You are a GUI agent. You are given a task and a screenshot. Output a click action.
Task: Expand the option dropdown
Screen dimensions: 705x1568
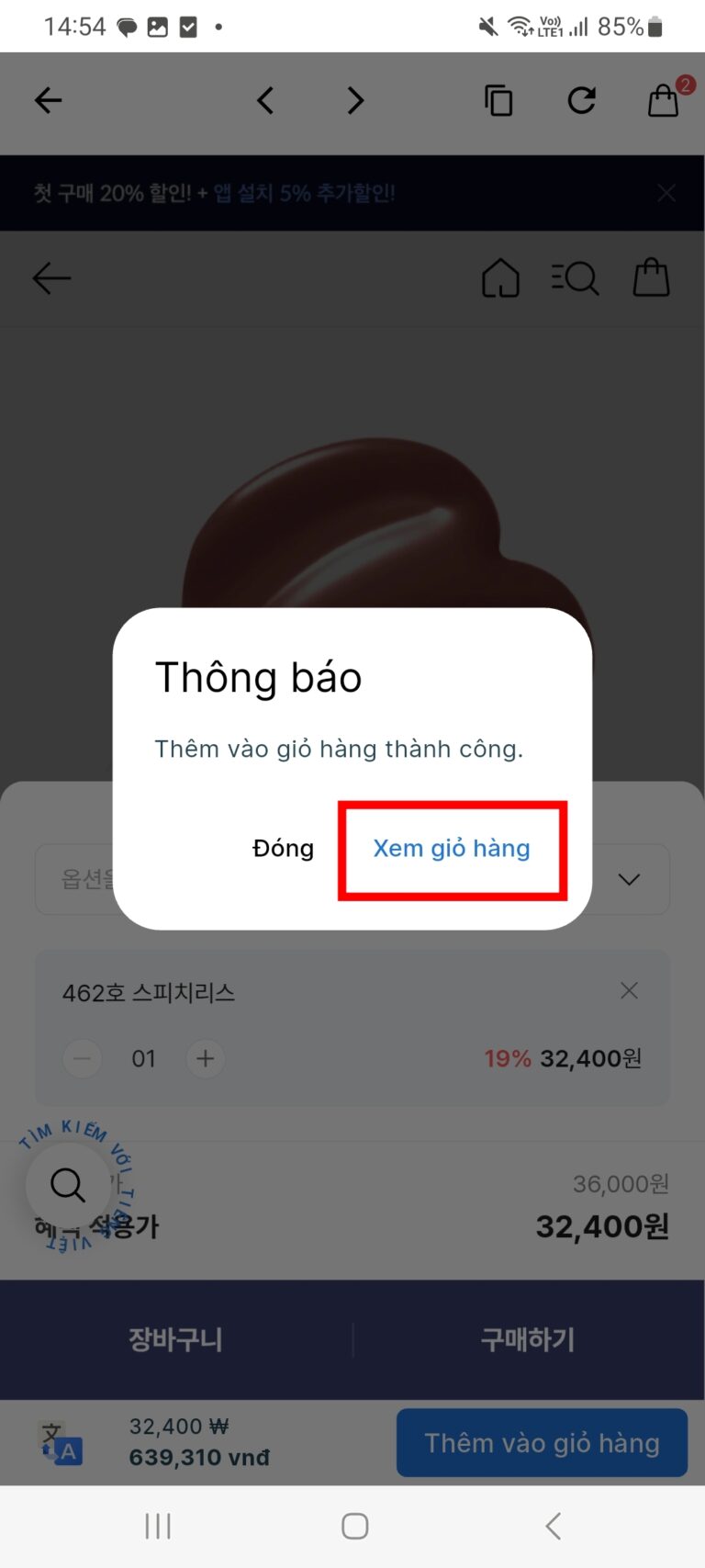629,879
